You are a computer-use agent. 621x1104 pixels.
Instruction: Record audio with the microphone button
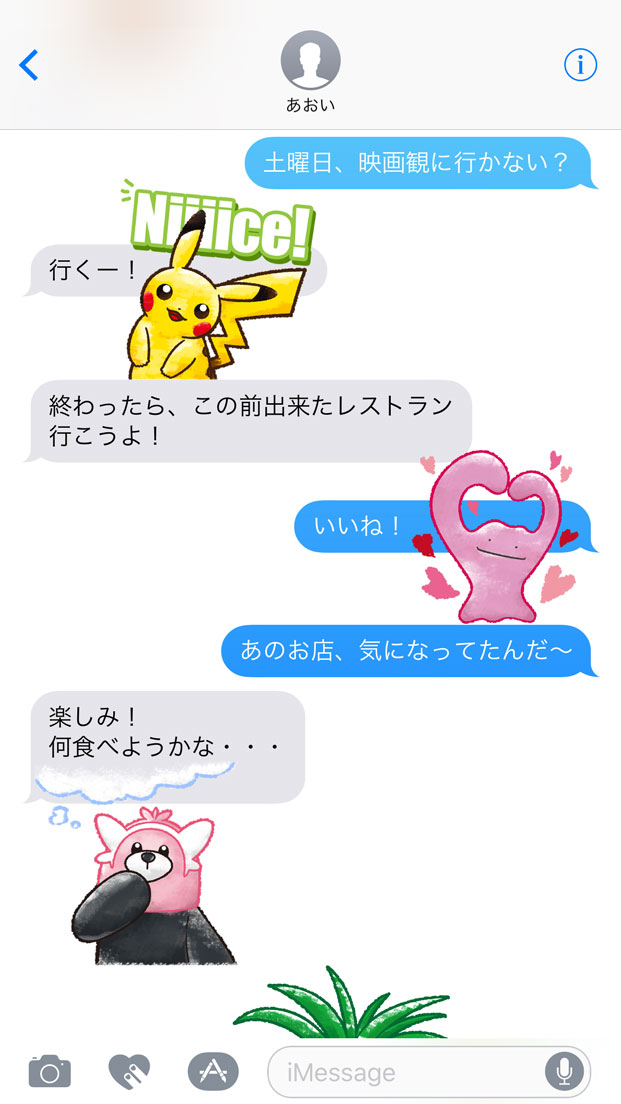[564, 1073]
